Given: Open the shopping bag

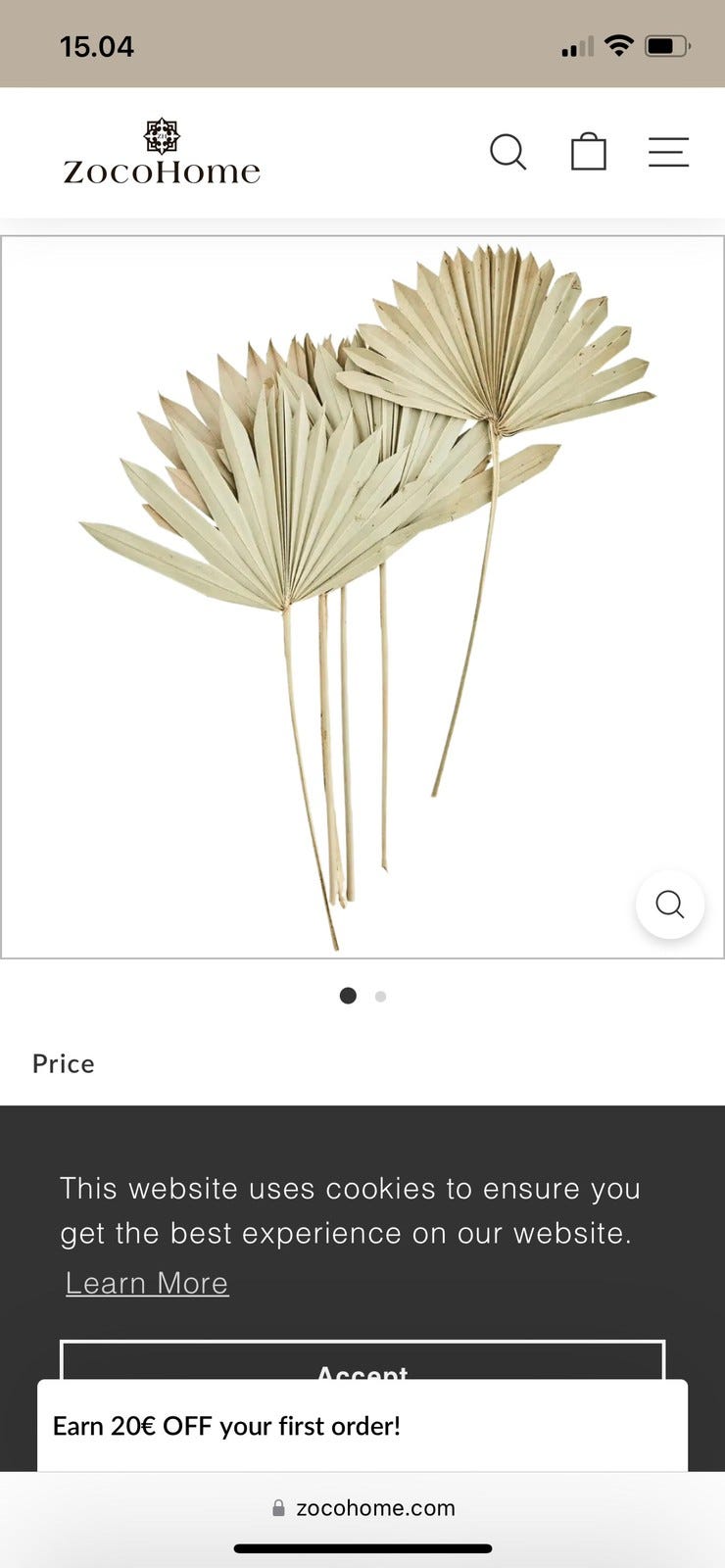Looking at the screenshot, I should pyautogui.click(x=588, y=152).
